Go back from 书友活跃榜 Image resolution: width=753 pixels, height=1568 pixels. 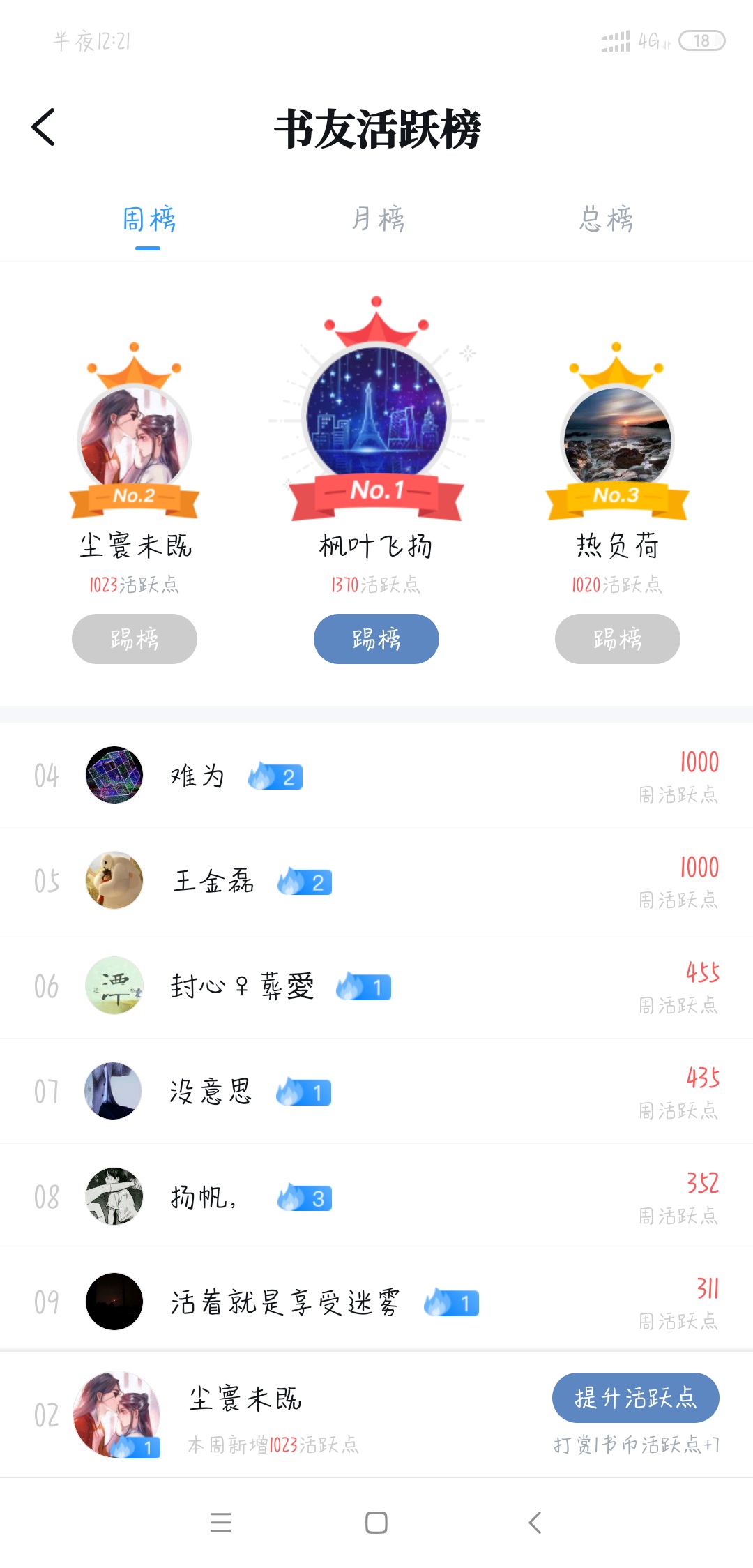[43, 128]
